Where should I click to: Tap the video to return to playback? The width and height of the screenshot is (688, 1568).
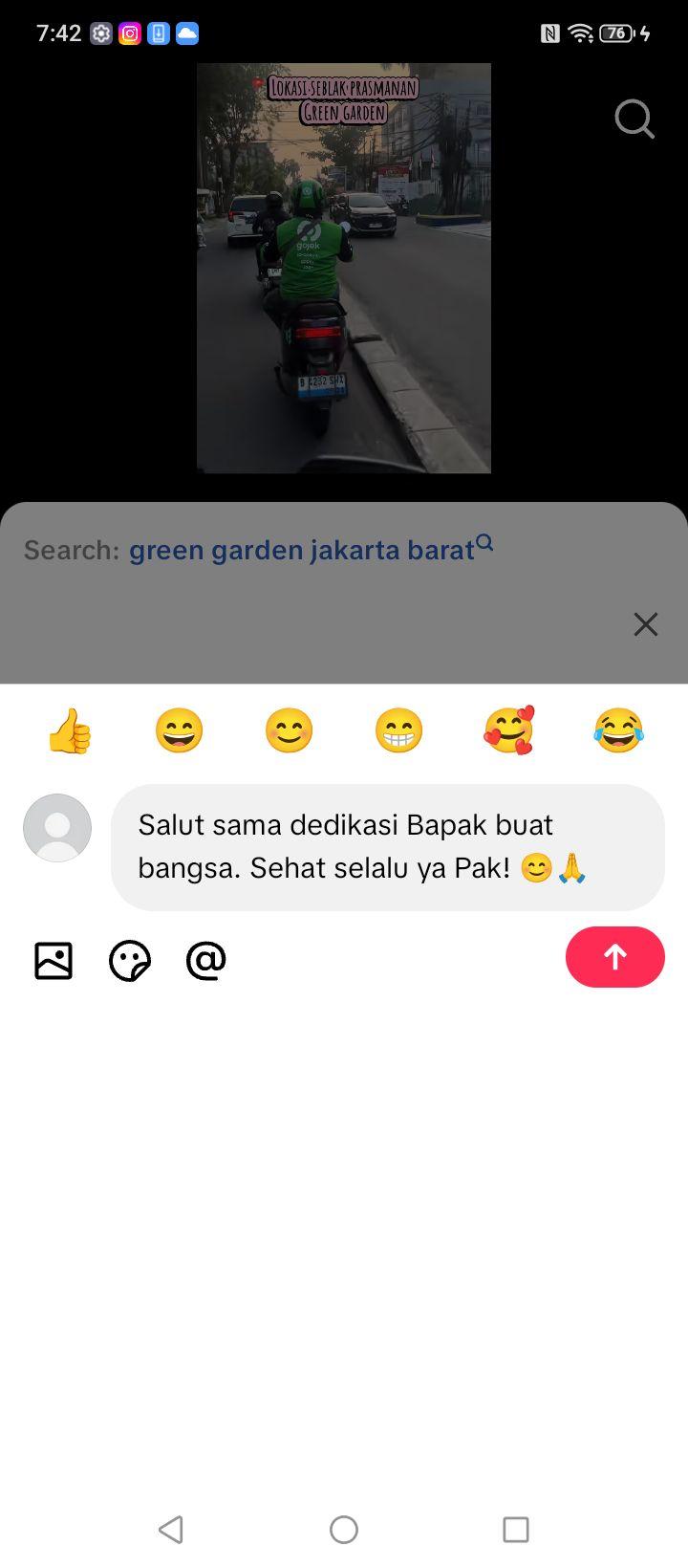click(344, 268)
